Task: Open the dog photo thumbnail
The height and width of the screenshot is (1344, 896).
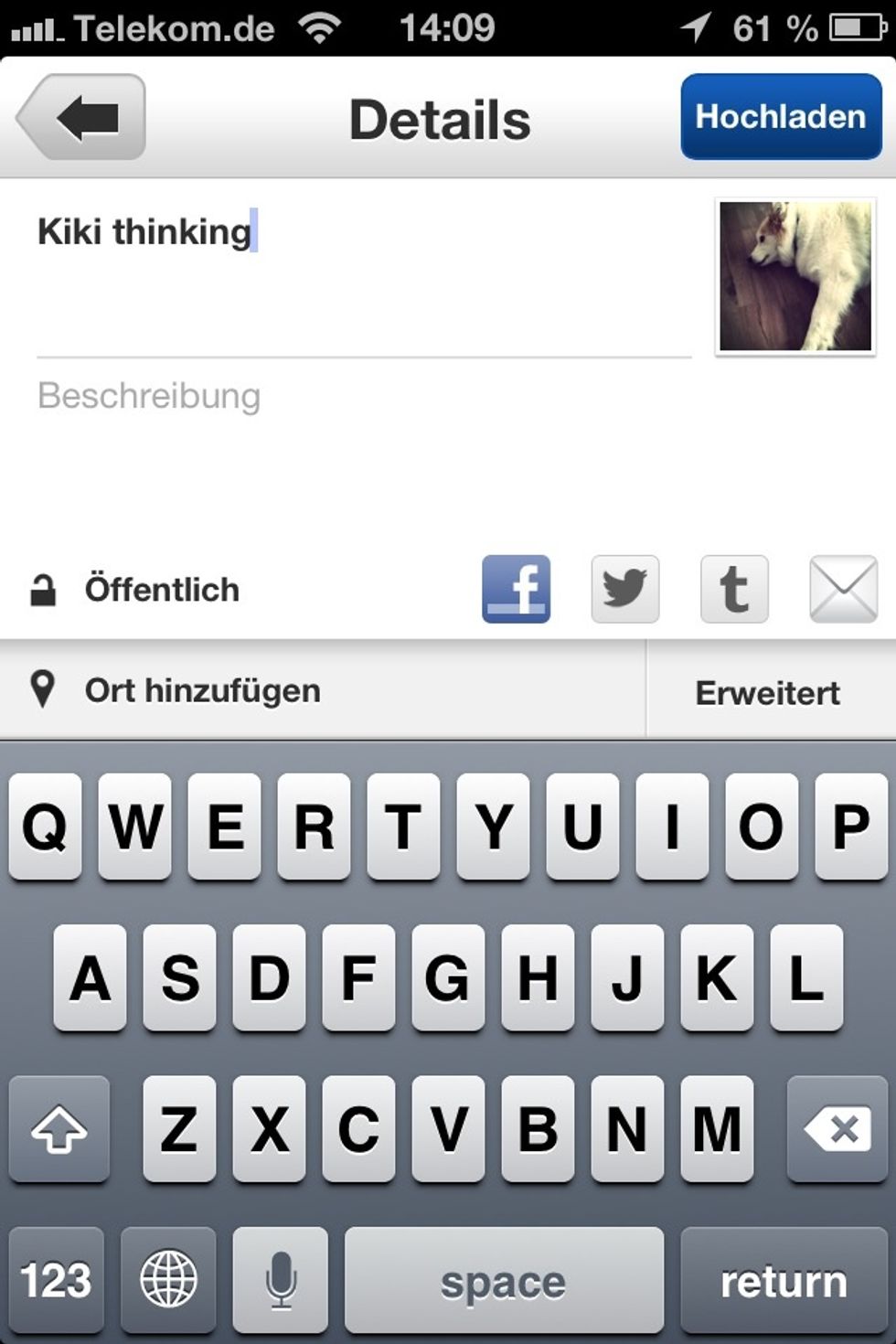Action: coord(795,276)
